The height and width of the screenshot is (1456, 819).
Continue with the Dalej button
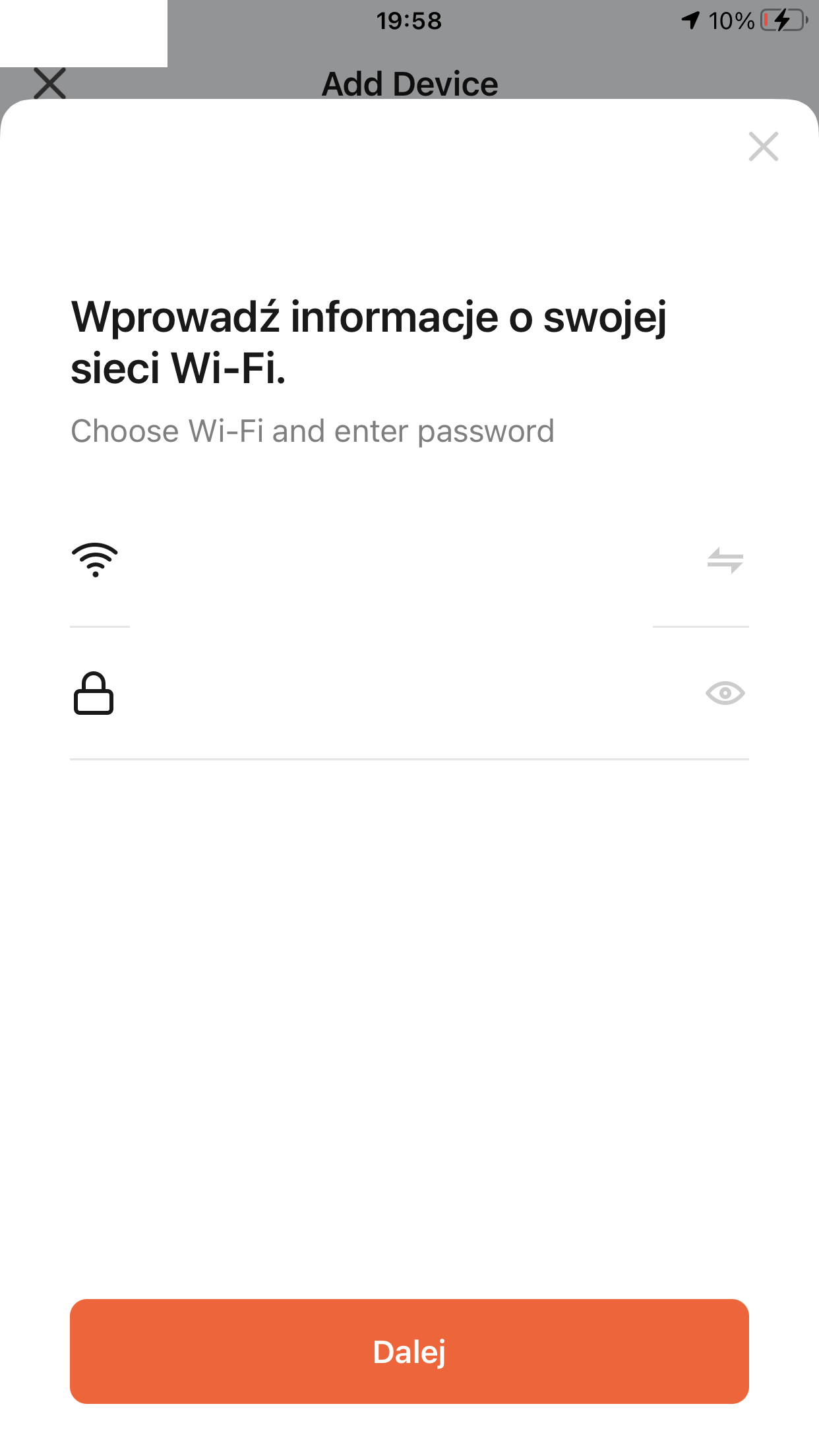[x=409, y=1352]
